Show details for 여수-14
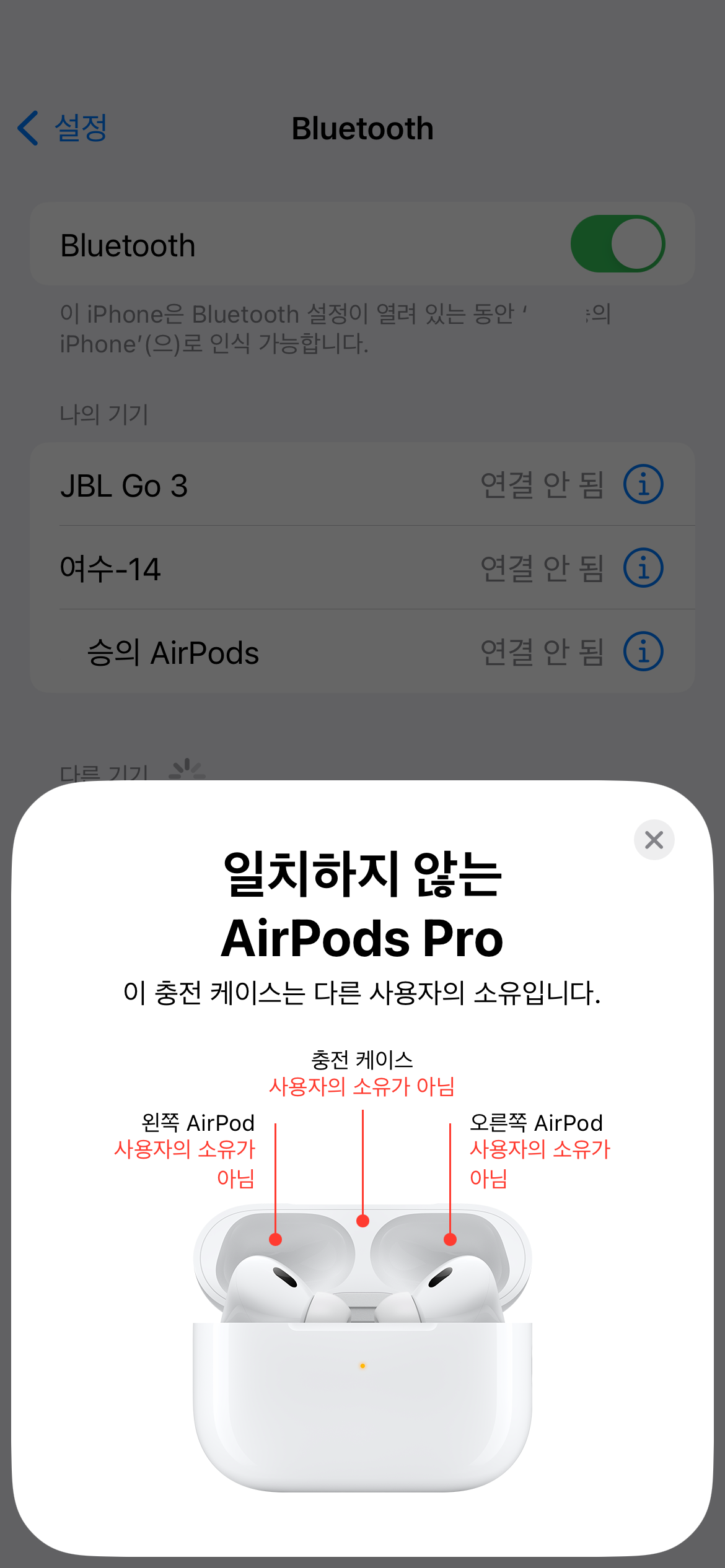Screen dimensions: 725x1568 point(643,568)
